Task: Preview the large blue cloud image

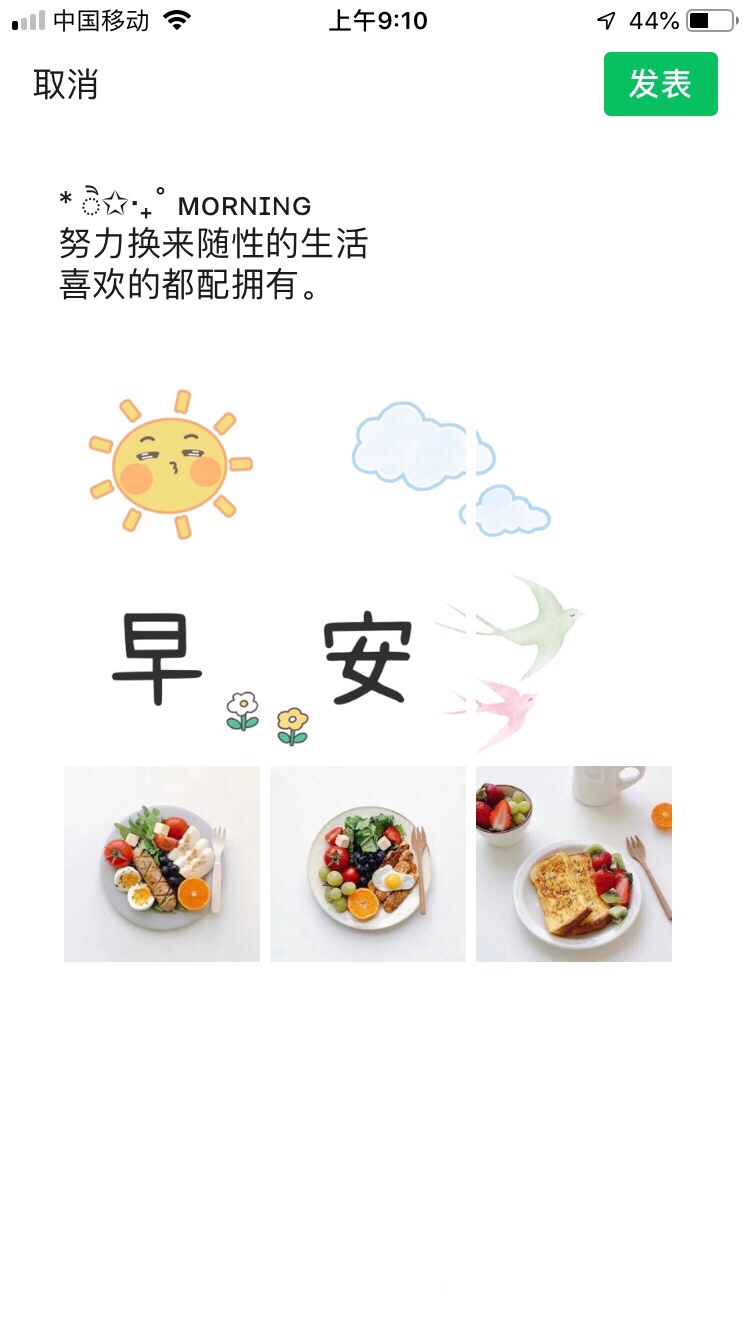Action: pos(412,448)
